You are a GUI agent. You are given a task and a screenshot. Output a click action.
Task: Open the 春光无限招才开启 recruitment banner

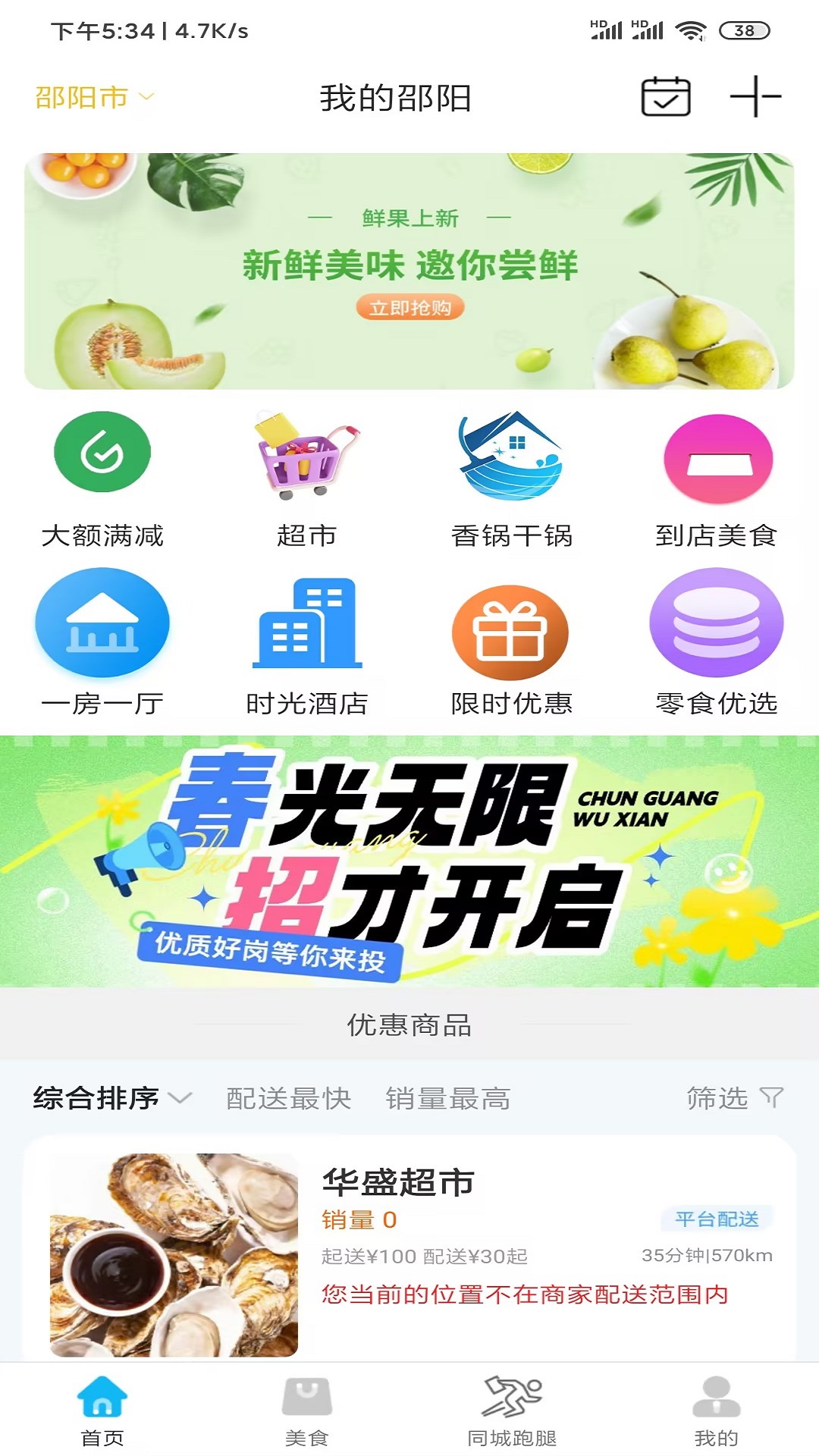(409, 861)
